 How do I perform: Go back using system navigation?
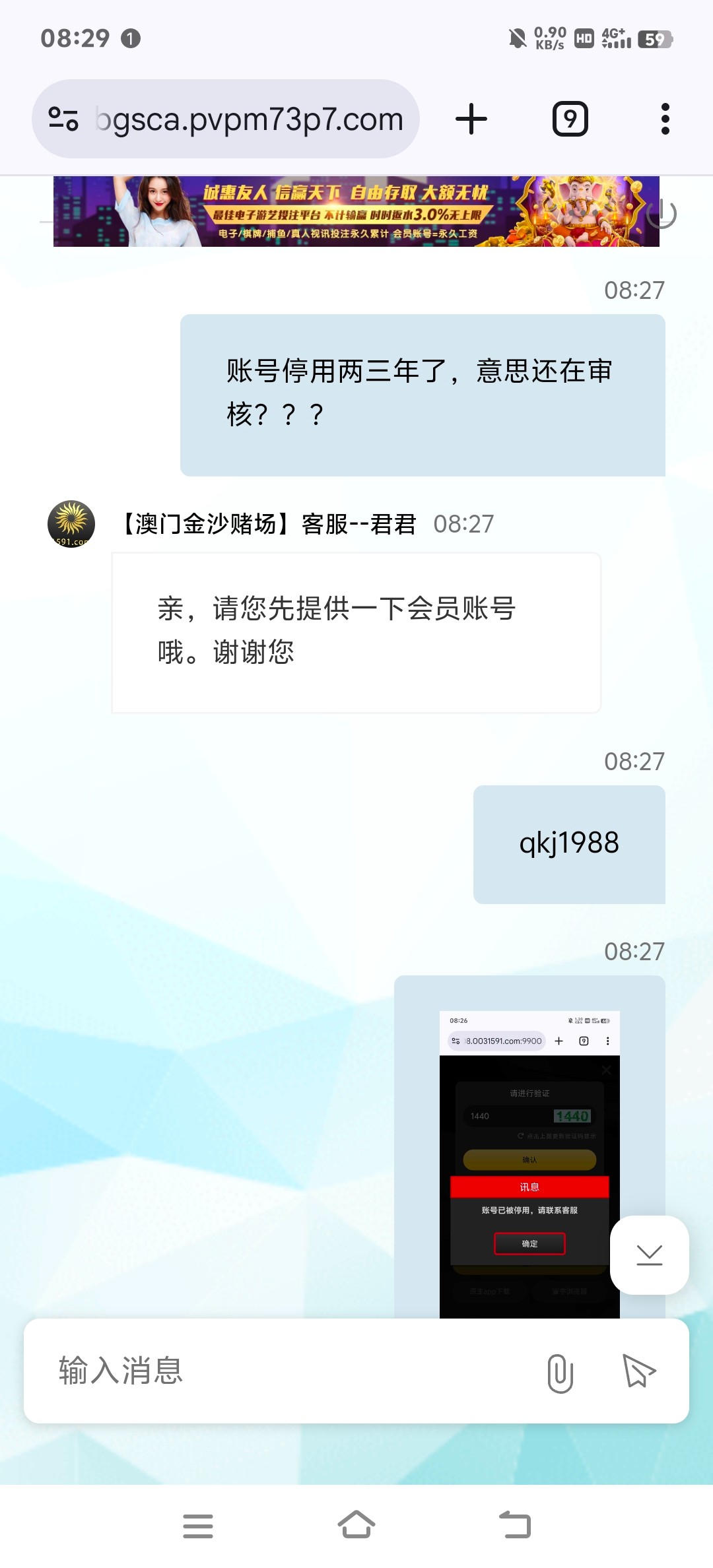[515, 1525]
